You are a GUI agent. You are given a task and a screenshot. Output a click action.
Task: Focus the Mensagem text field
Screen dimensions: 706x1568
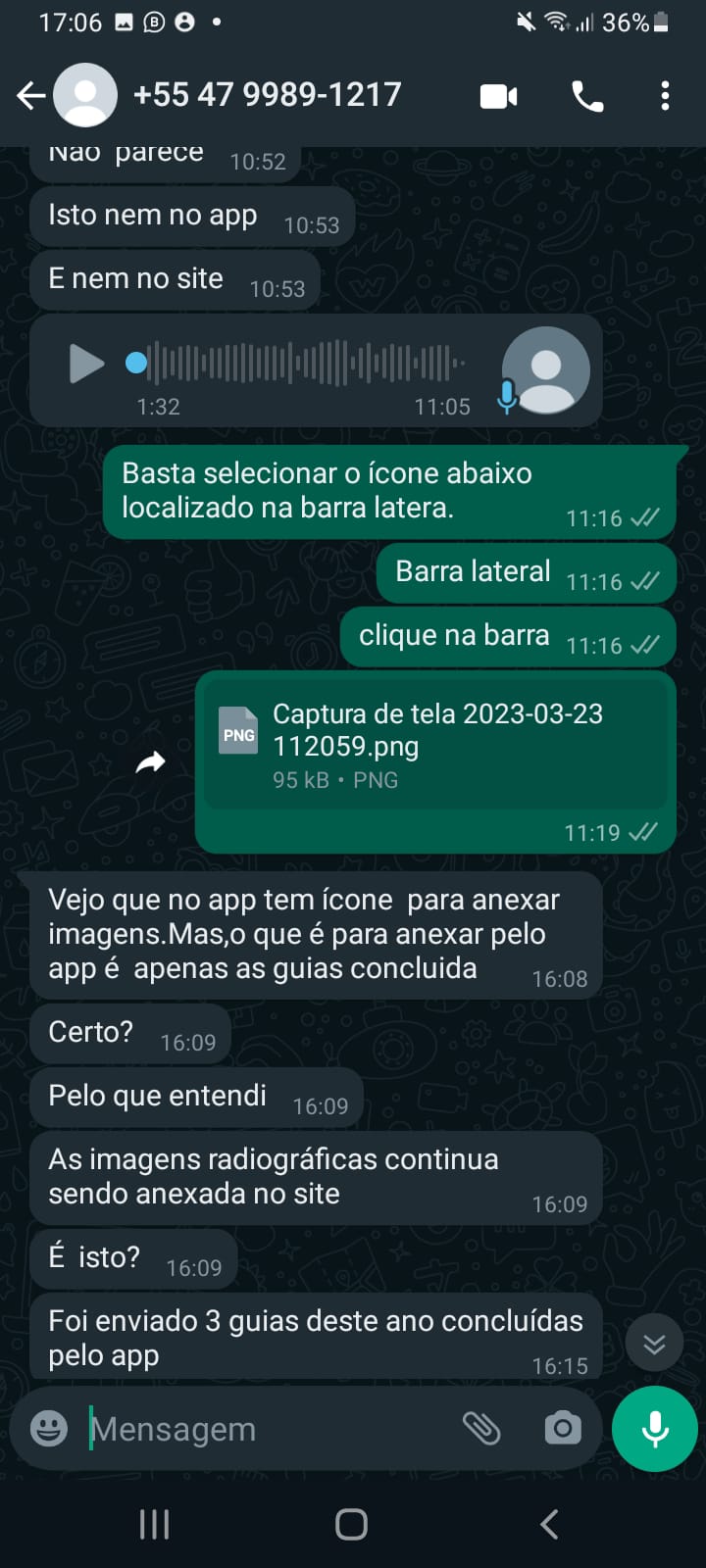tap(265, 1429)
